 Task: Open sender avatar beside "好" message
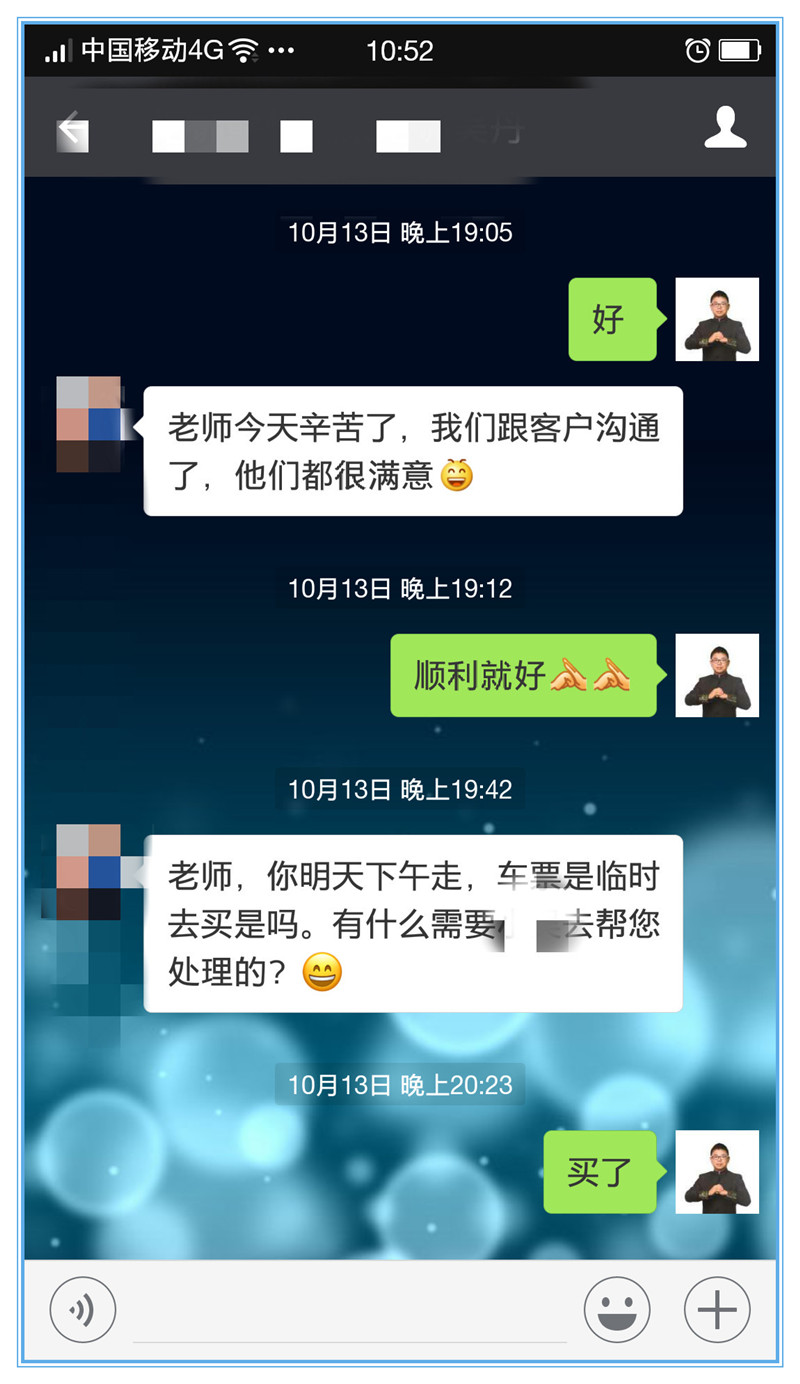[717, 320]
